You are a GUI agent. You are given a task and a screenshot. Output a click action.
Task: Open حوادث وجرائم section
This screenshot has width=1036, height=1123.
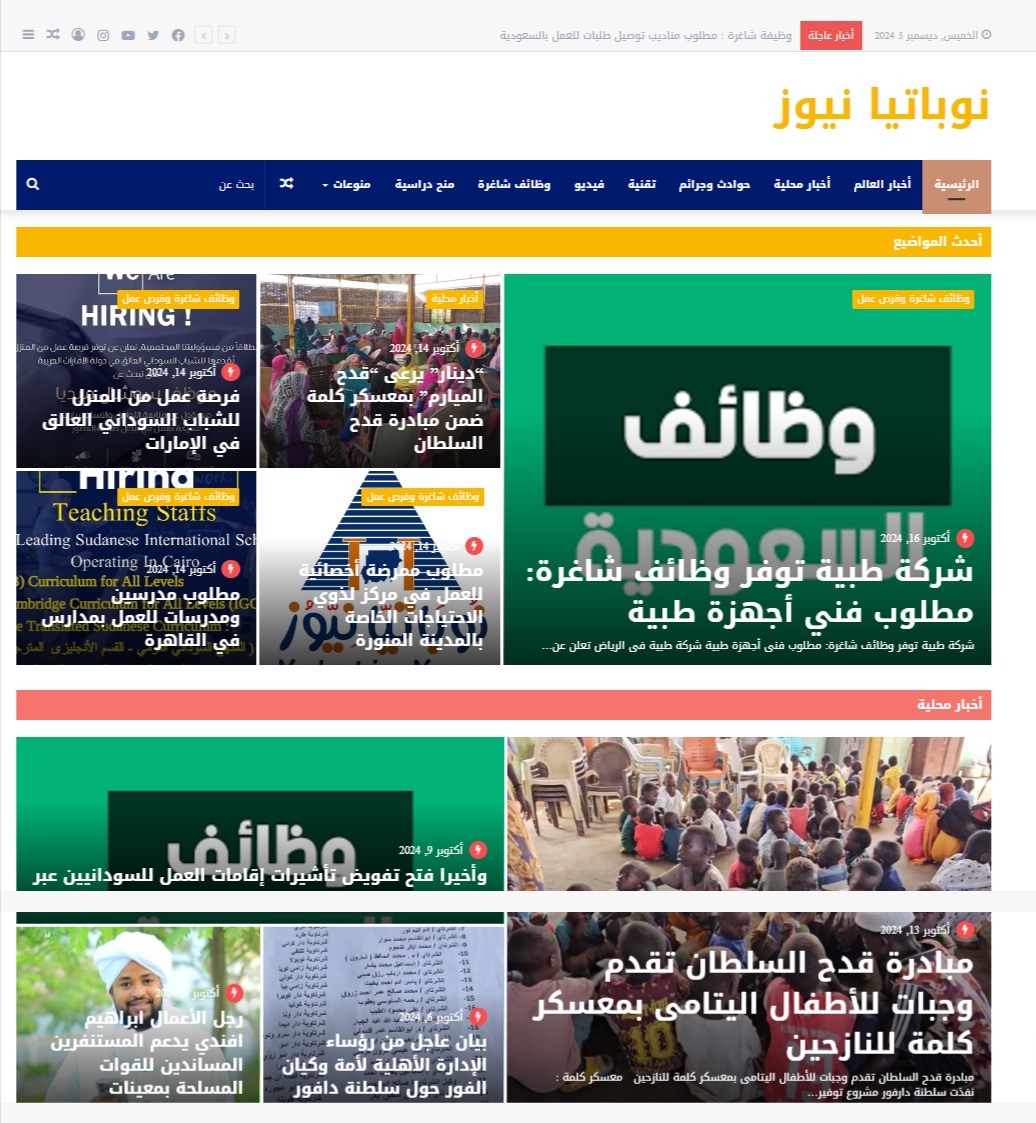tap(714, 185)
